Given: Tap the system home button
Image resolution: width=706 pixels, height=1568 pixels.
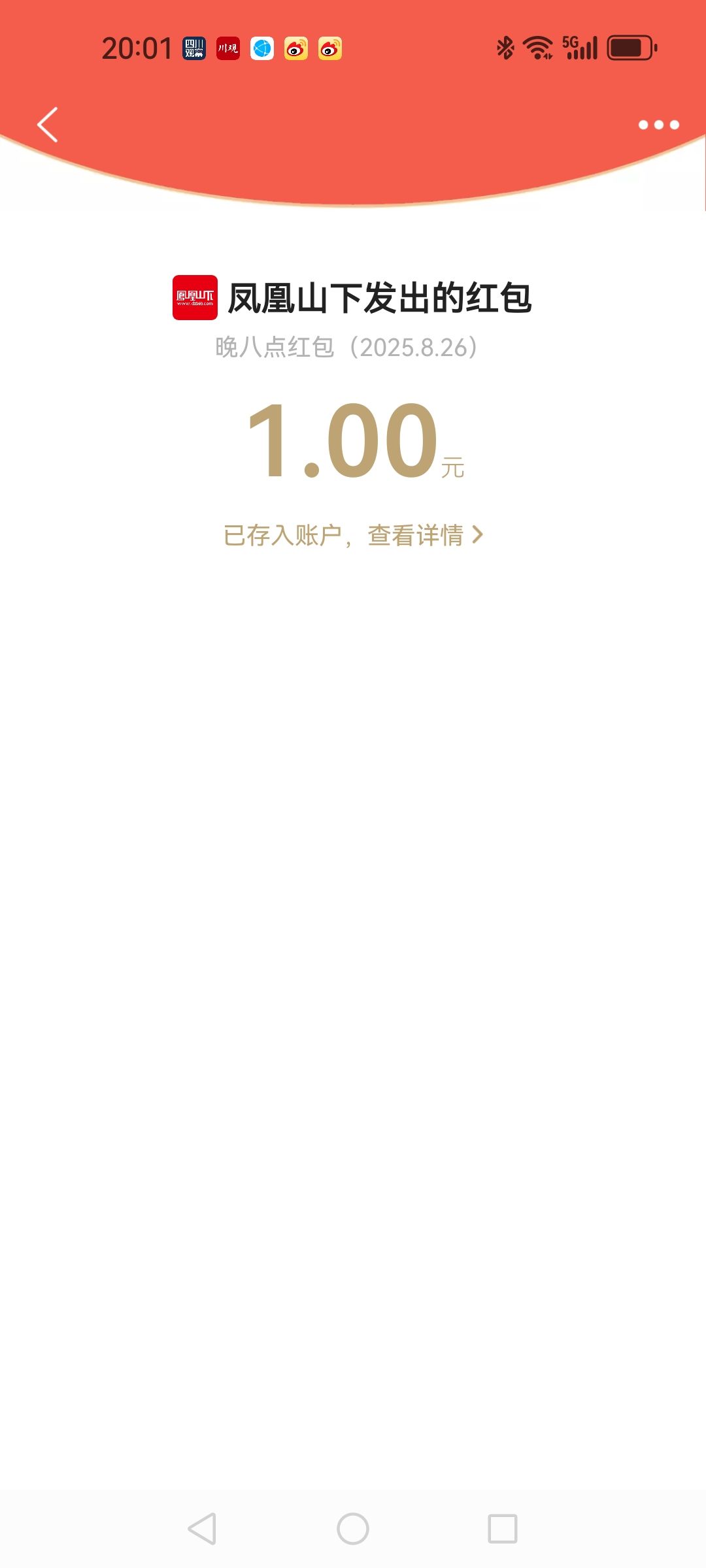Looking at the screenshot, I should [353, 1529].
